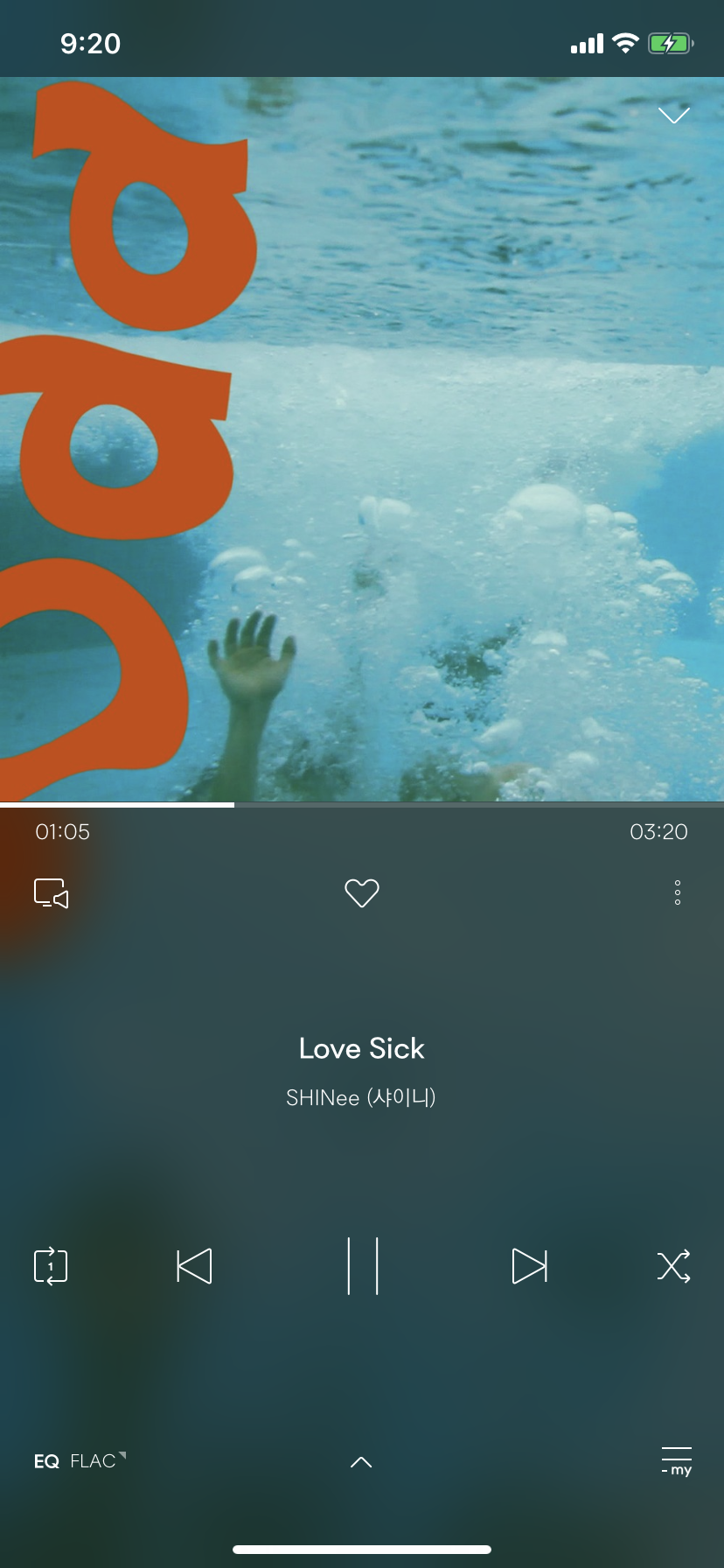The height and width of the screenshot is (1568, 724).
Task: Skip to the previous track
Action: pos(194,1266)
